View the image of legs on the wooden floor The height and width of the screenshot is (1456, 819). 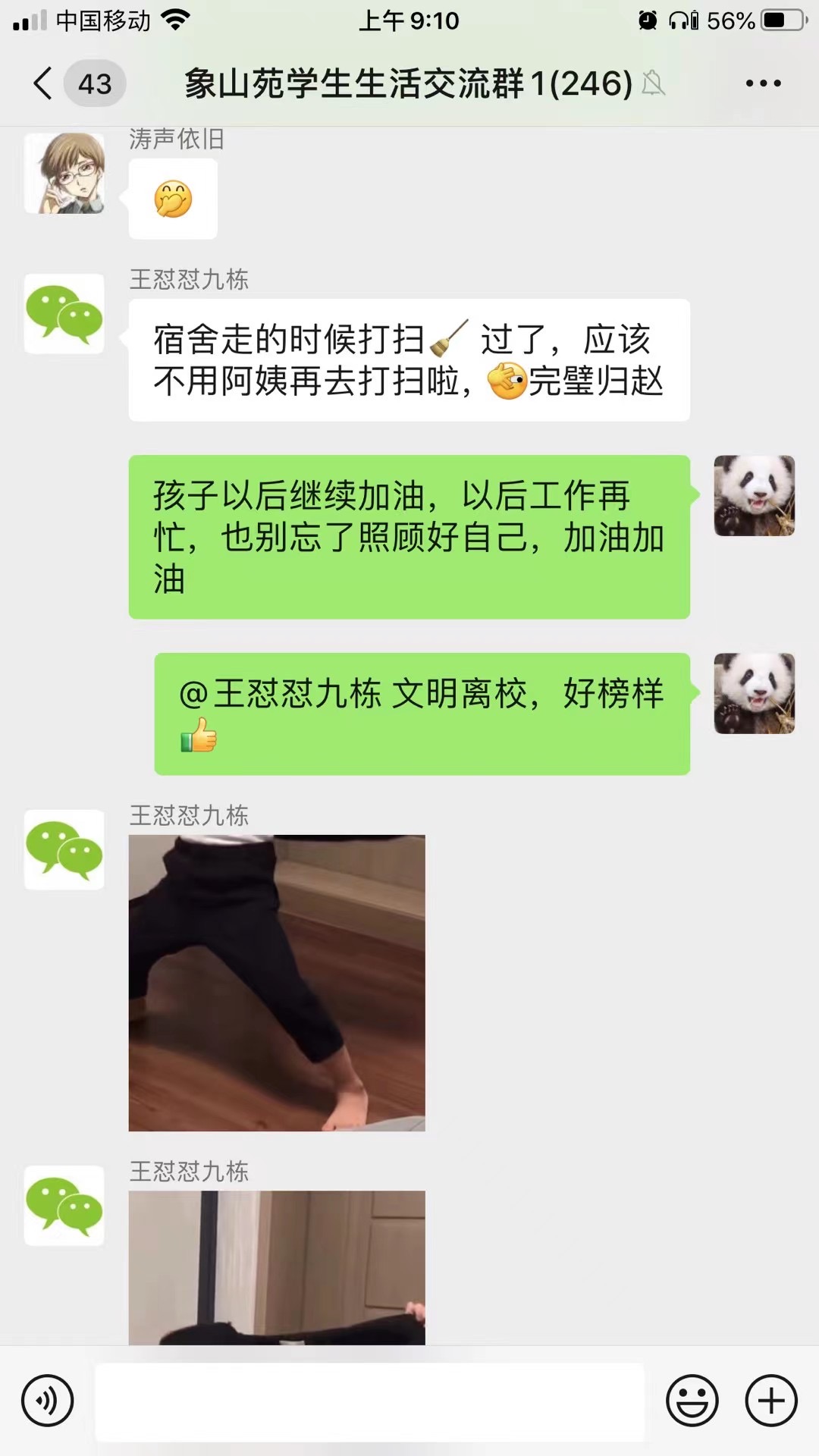click(277, 983)
